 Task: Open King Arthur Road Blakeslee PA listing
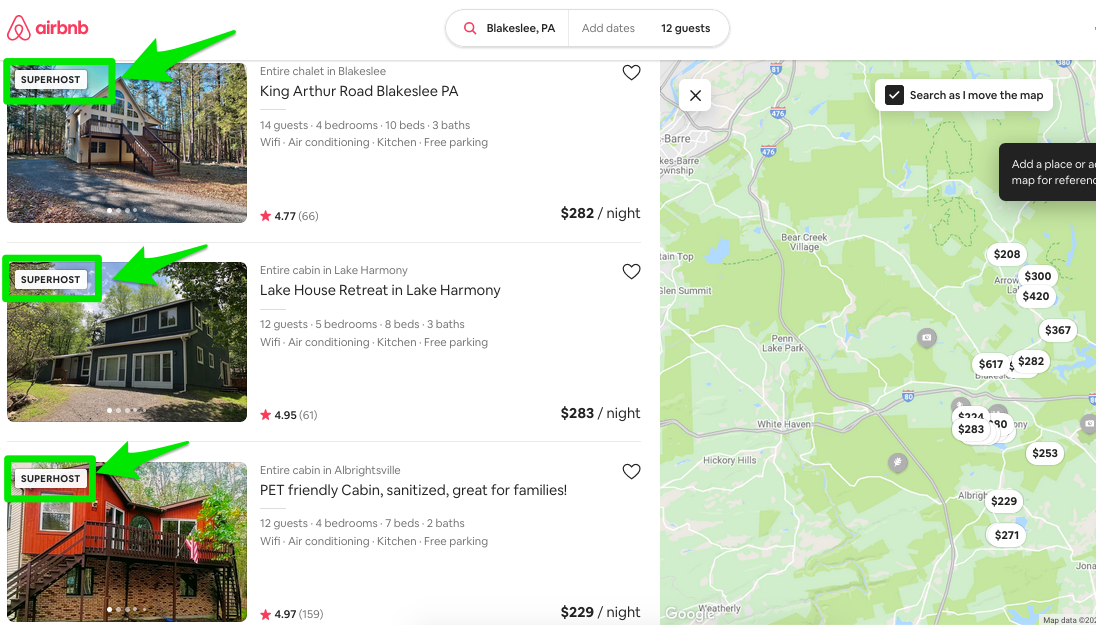(x=359, y=91)
